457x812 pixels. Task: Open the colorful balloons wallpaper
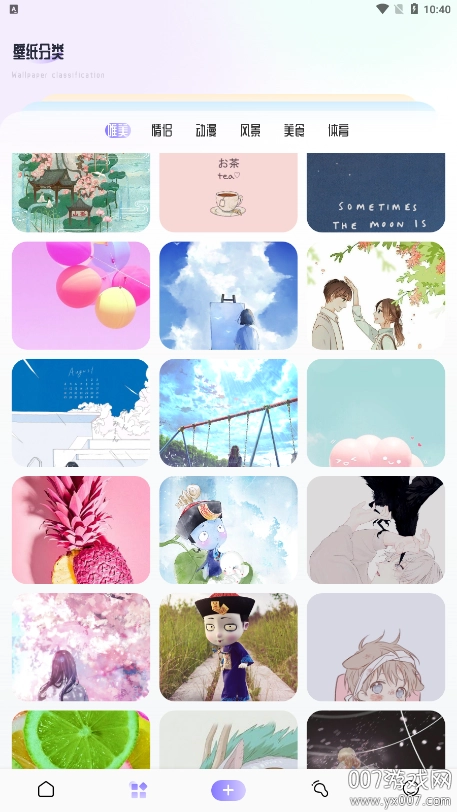[x=81, y=296]
